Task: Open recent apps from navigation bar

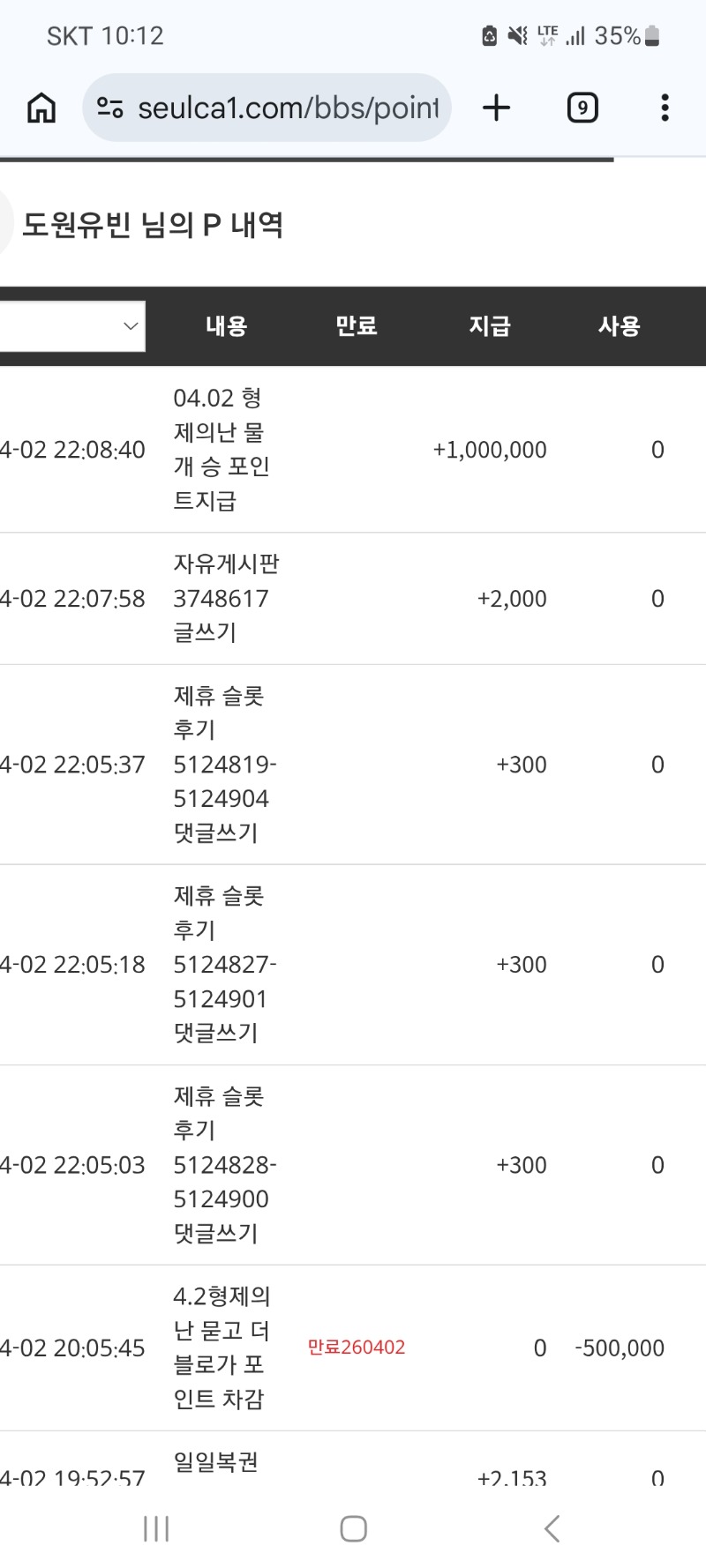Action: coord(156,1528)
